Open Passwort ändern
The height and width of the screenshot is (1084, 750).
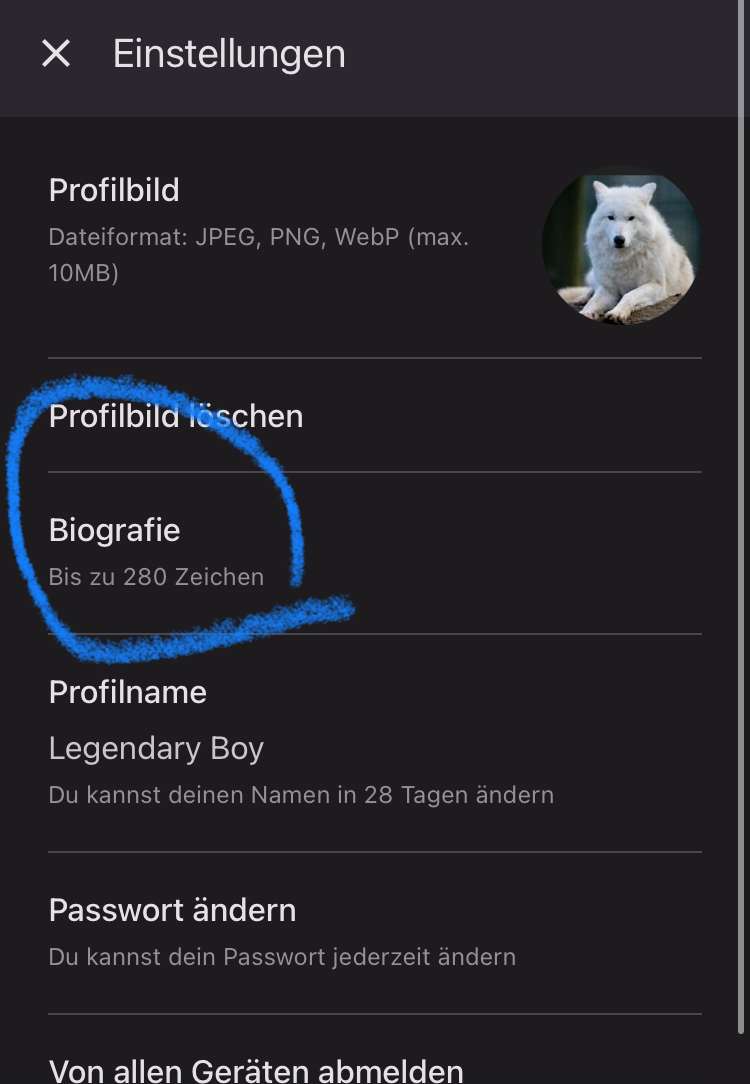tap(172, 930)
